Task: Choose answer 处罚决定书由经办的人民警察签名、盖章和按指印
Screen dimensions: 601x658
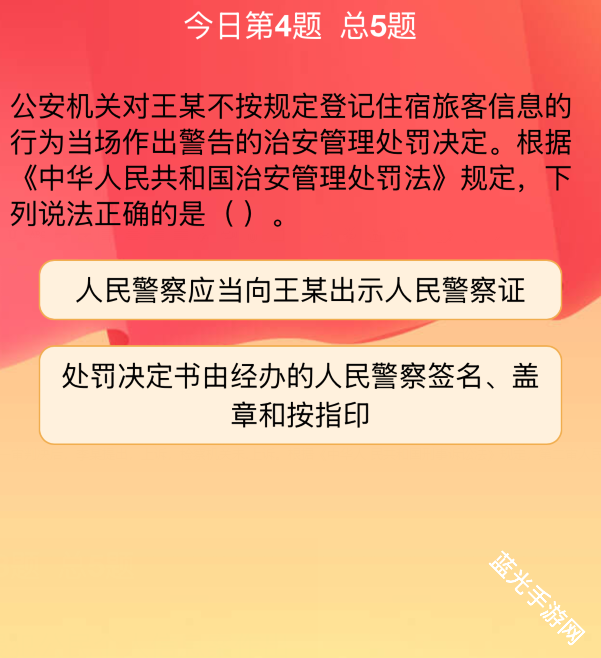Action: pos(300,395)
